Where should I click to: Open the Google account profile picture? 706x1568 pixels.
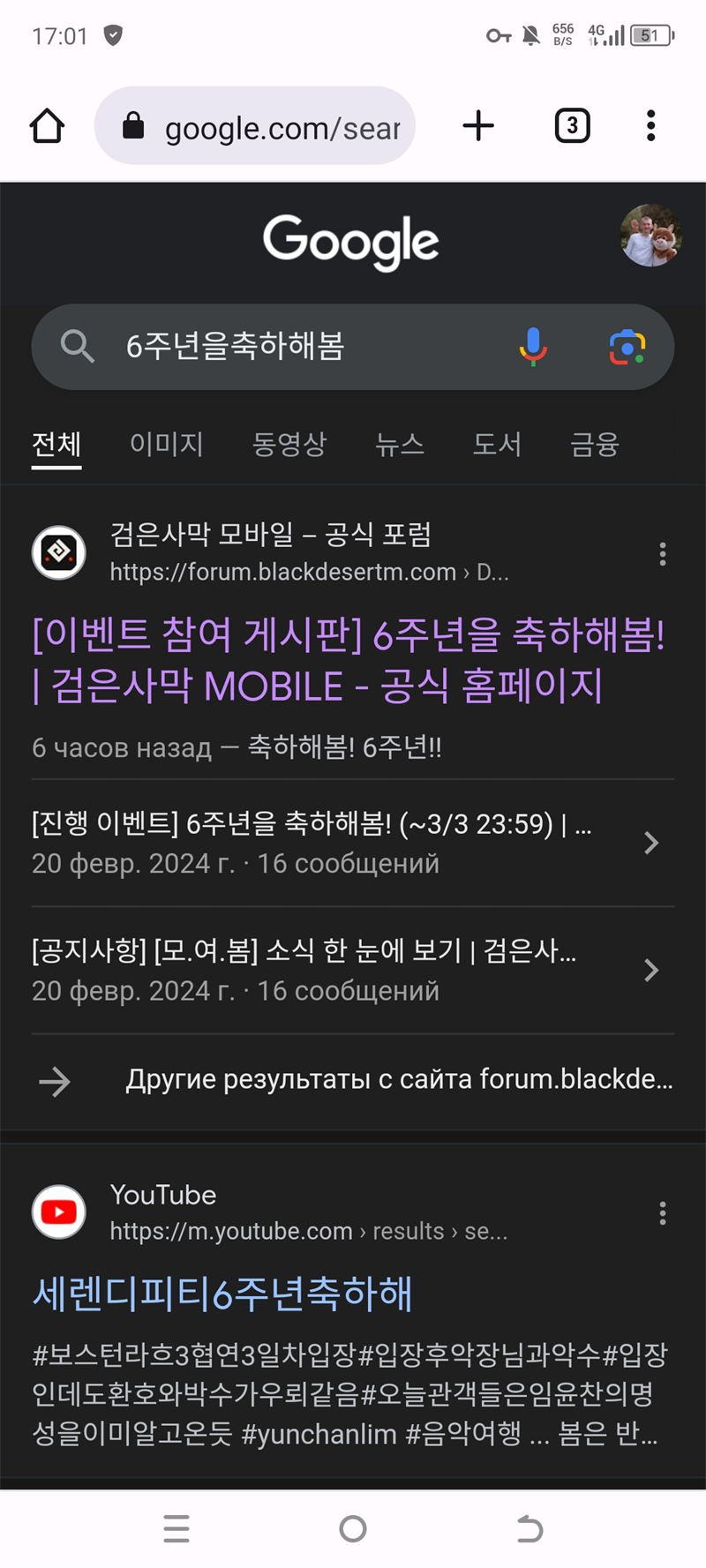[x=650, y=236]
